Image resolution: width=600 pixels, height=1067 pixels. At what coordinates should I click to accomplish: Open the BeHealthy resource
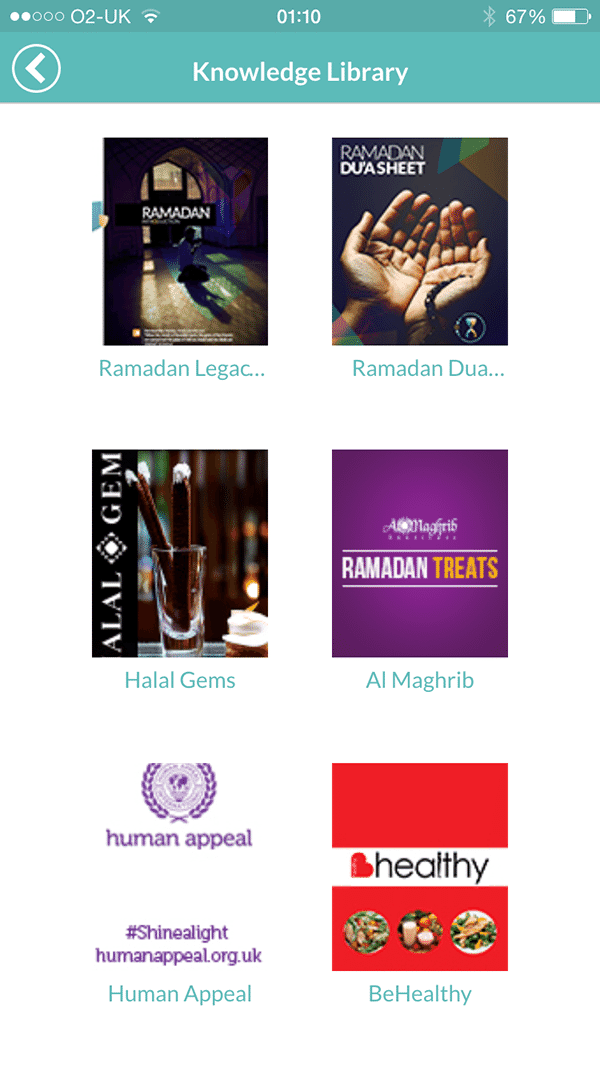pyautogui.click(x=420, y=866)
